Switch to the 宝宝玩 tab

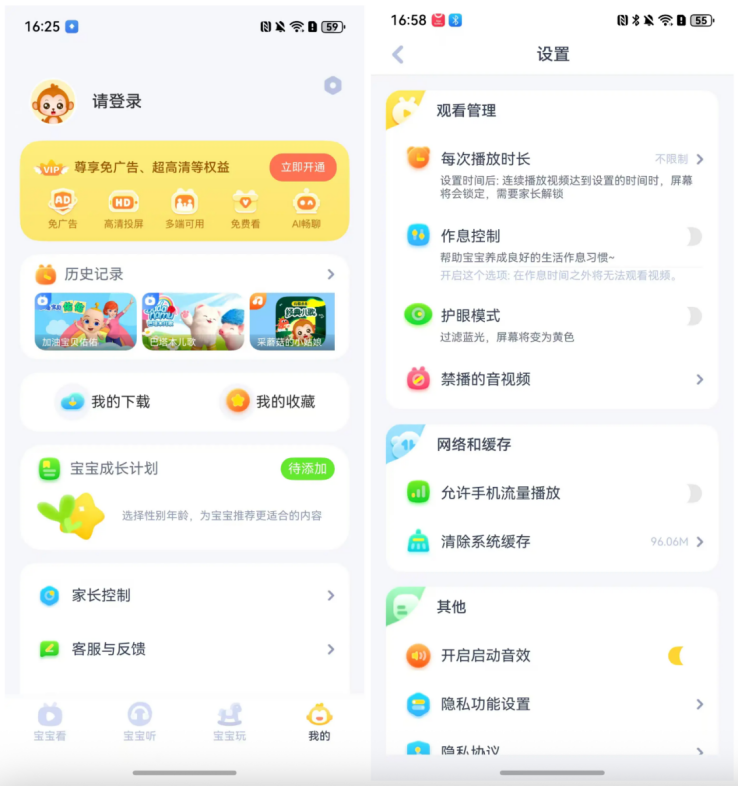pos(230,721)
